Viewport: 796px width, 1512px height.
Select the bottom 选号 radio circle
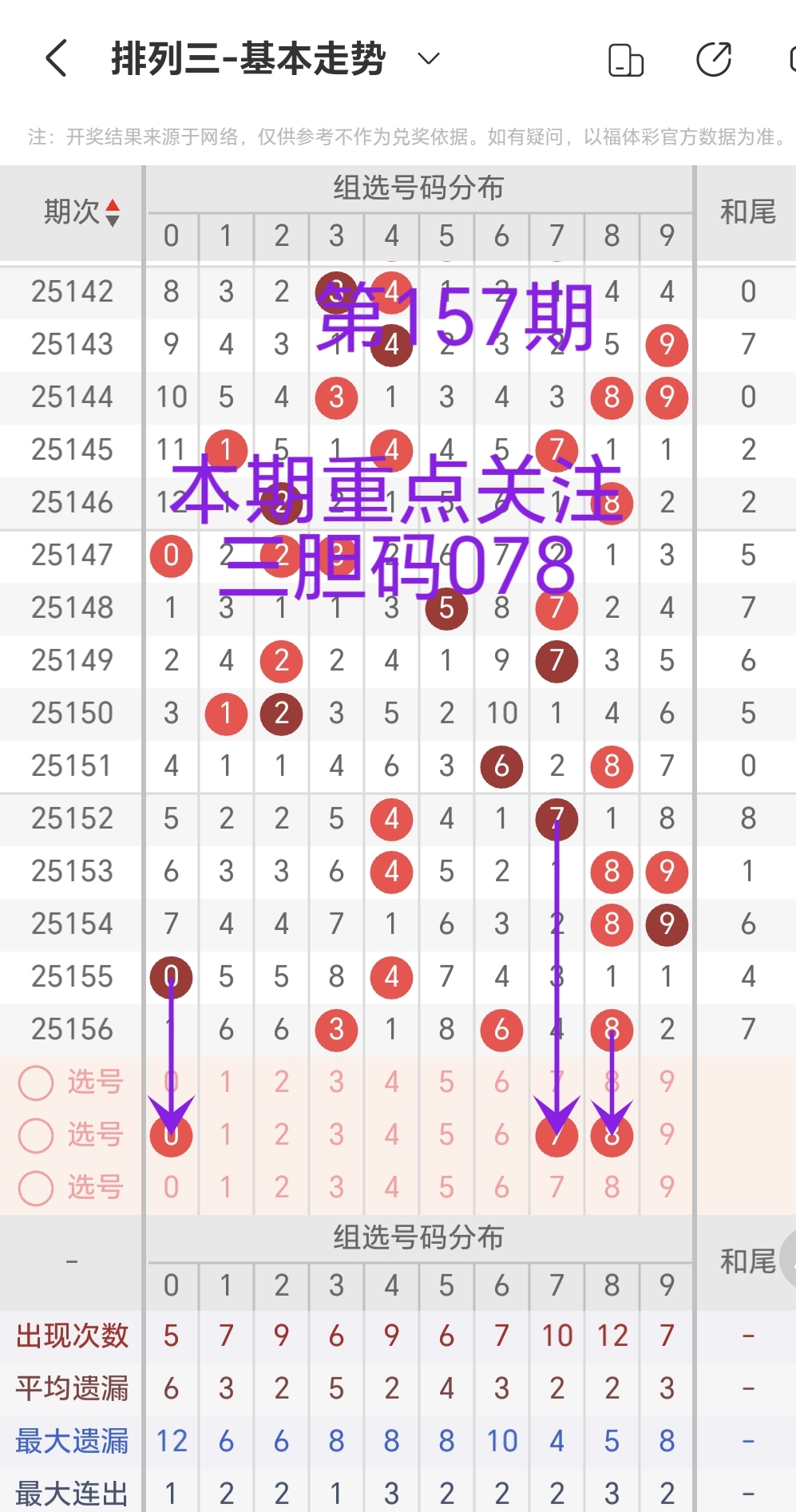coord(35,1187)
